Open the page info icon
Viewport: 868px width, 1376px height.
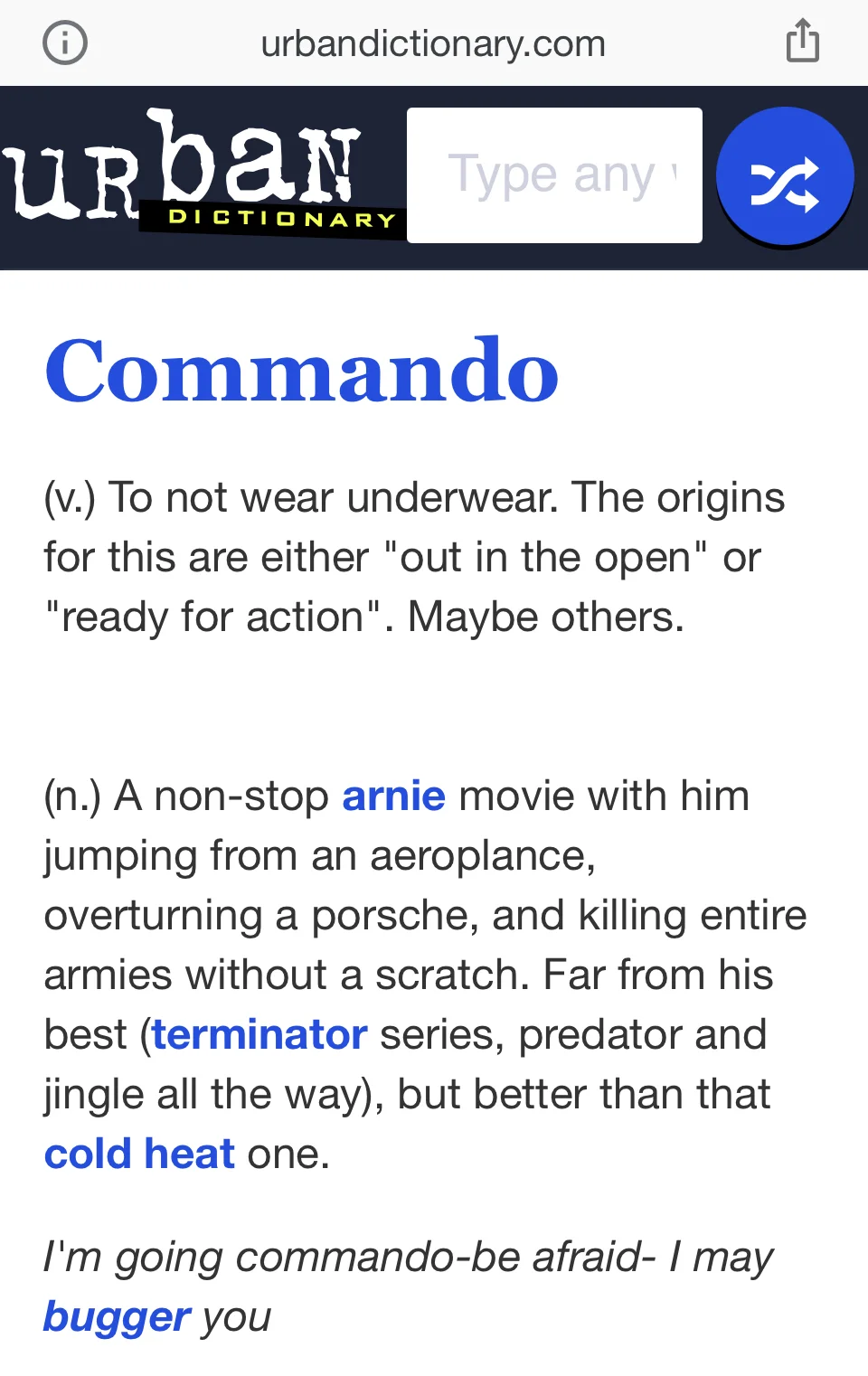[x=65, y=42]
